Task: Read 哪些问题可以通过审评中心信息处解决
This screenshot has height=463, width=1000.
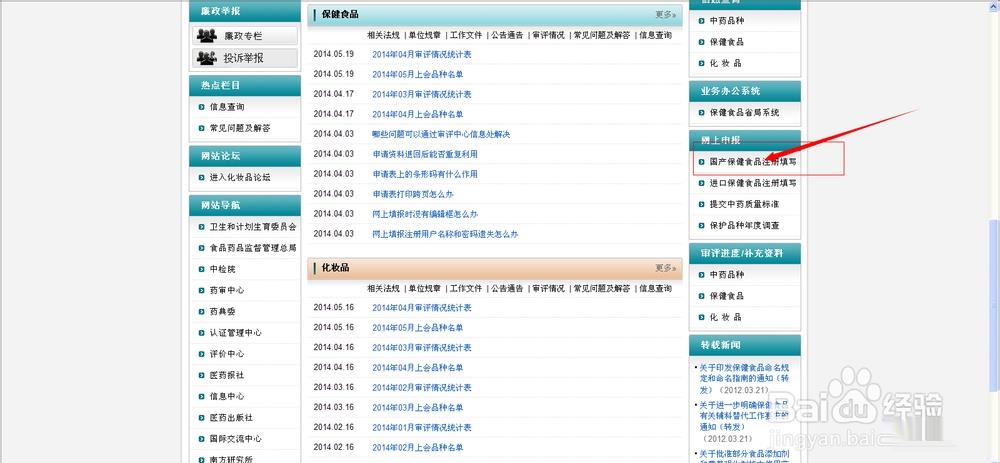Action: (441, 135)
